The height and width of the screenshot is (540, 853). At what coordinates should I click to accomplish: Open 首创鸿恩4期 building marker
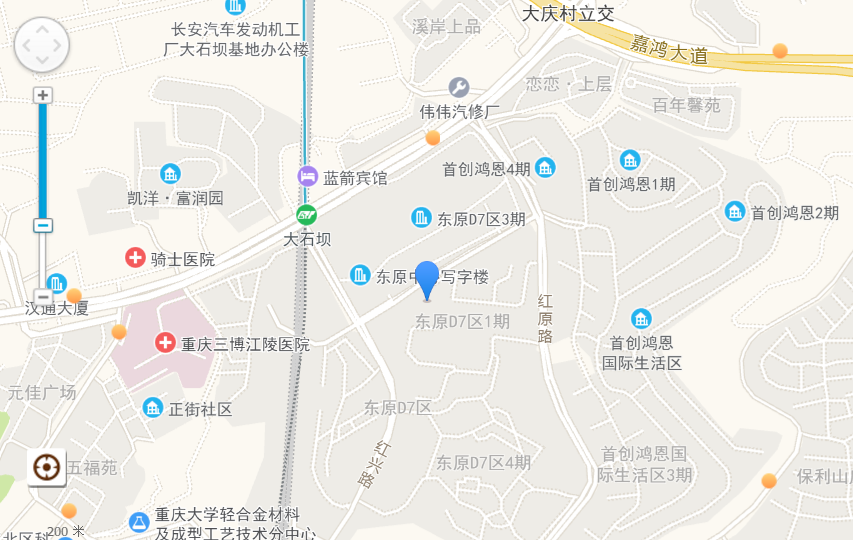[x=544, y=168]
